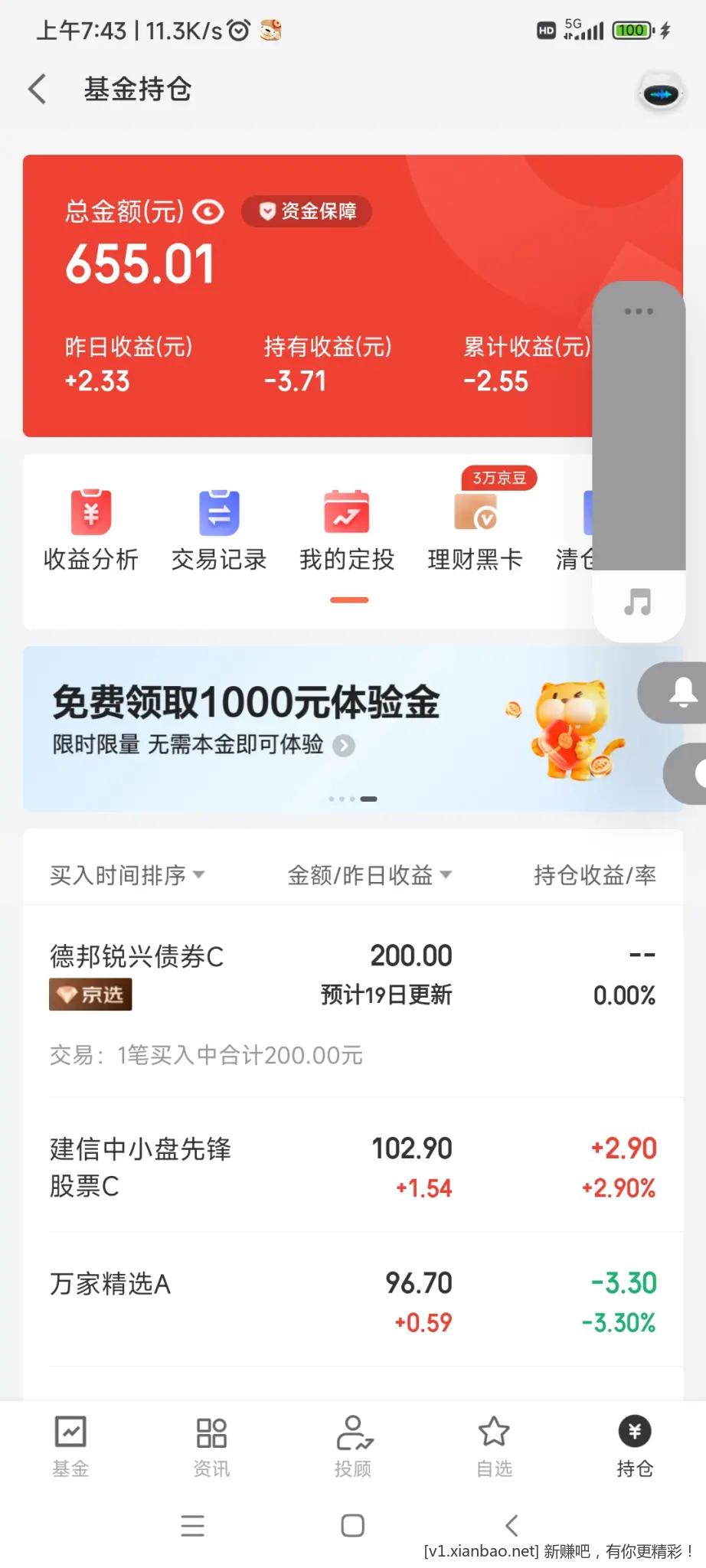This screenshot has width=706, height=1568.
Task: Switch to the 自选 tab
Action: tap(494, 1446)
